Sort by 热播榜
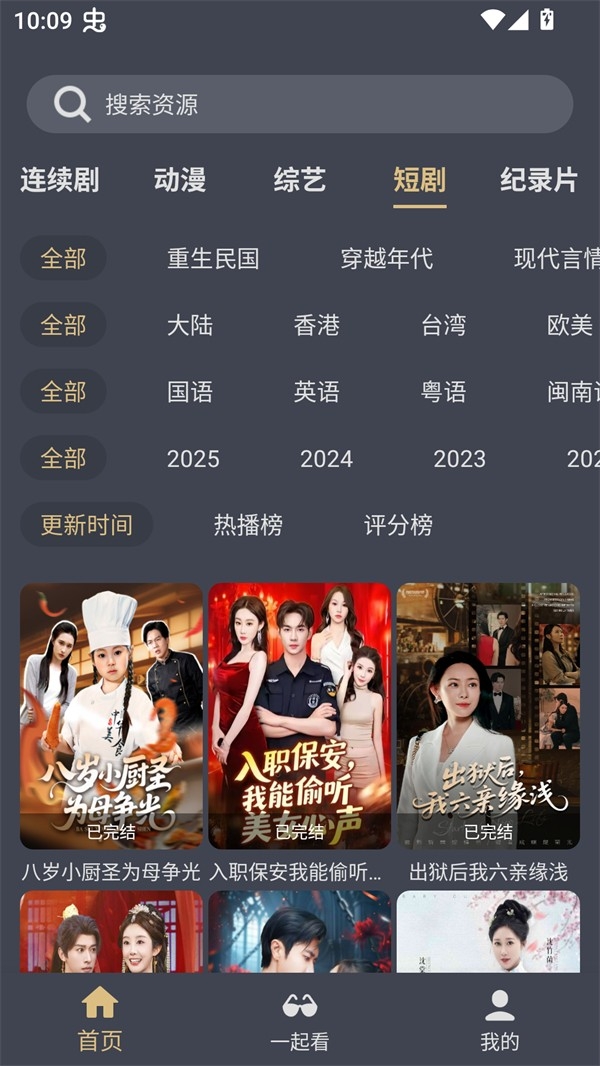The width and height of the screenshot is (600, 1066). click(248, 525)
